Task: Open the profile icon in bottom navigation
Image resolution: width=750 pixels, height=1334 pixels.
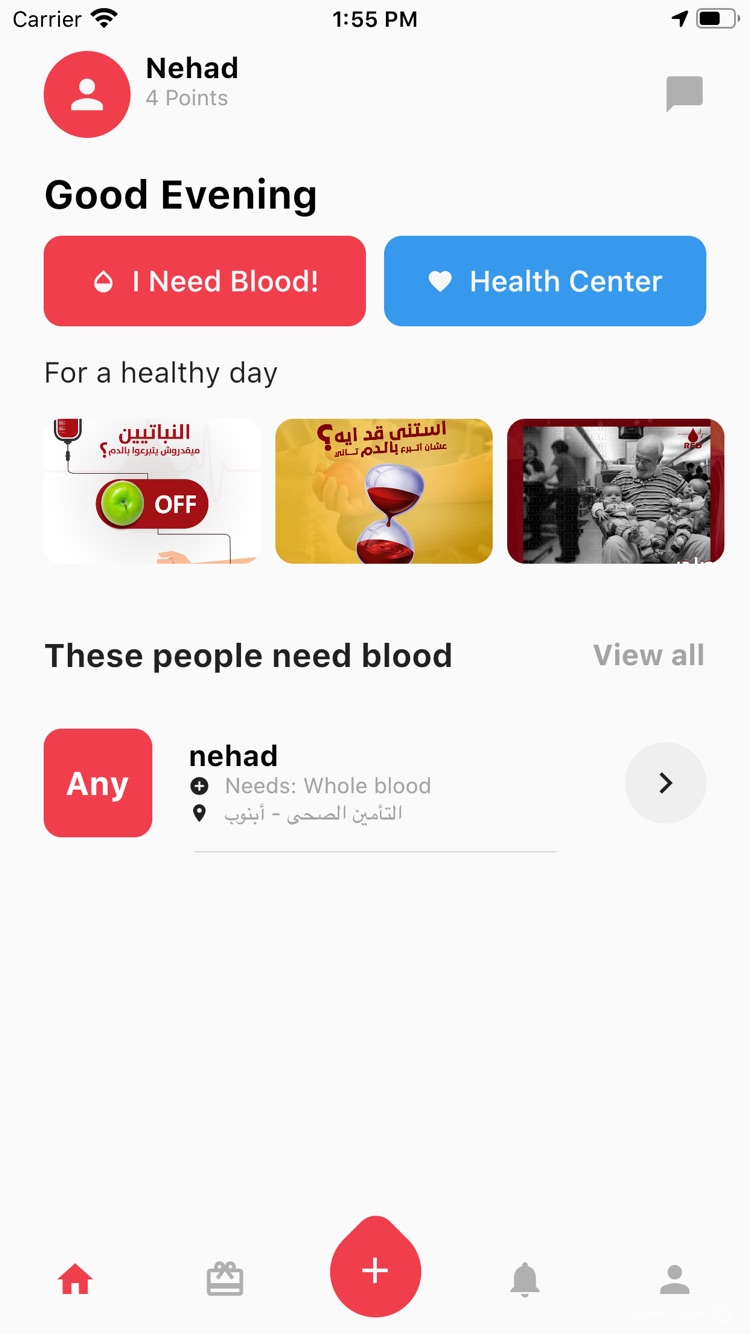Action: [675, 1278]
